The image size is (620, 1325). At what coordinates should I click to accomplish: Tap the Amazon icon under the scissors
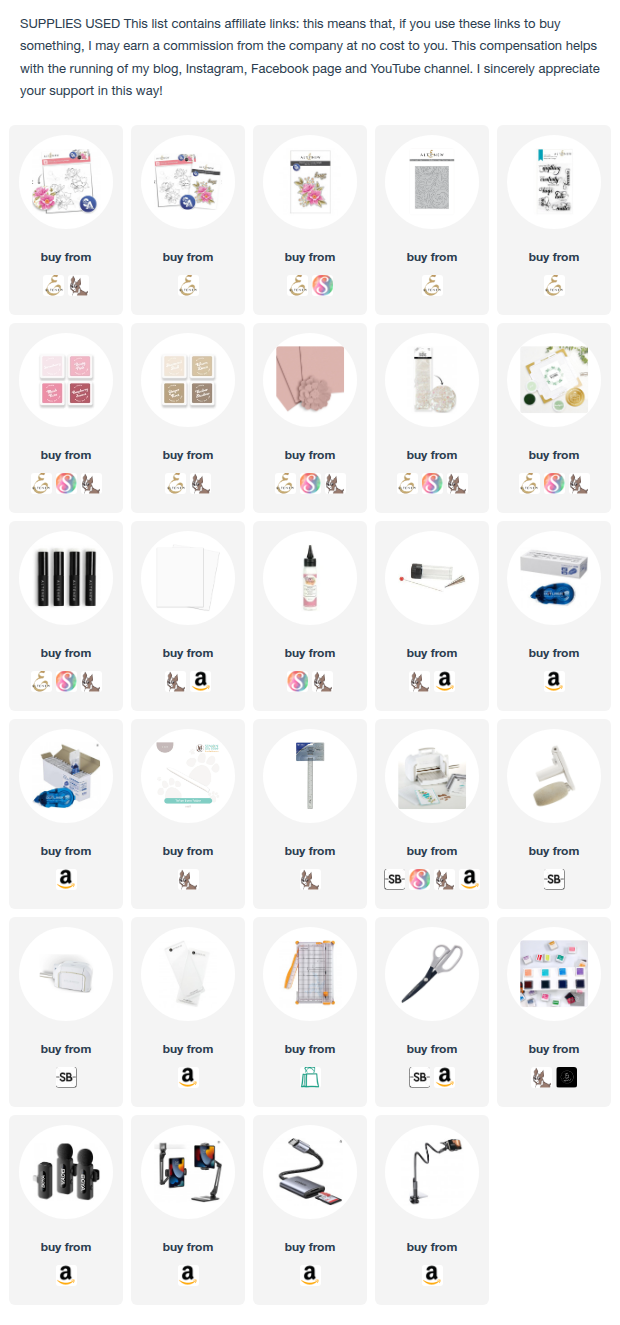(x=445, y=1077)
